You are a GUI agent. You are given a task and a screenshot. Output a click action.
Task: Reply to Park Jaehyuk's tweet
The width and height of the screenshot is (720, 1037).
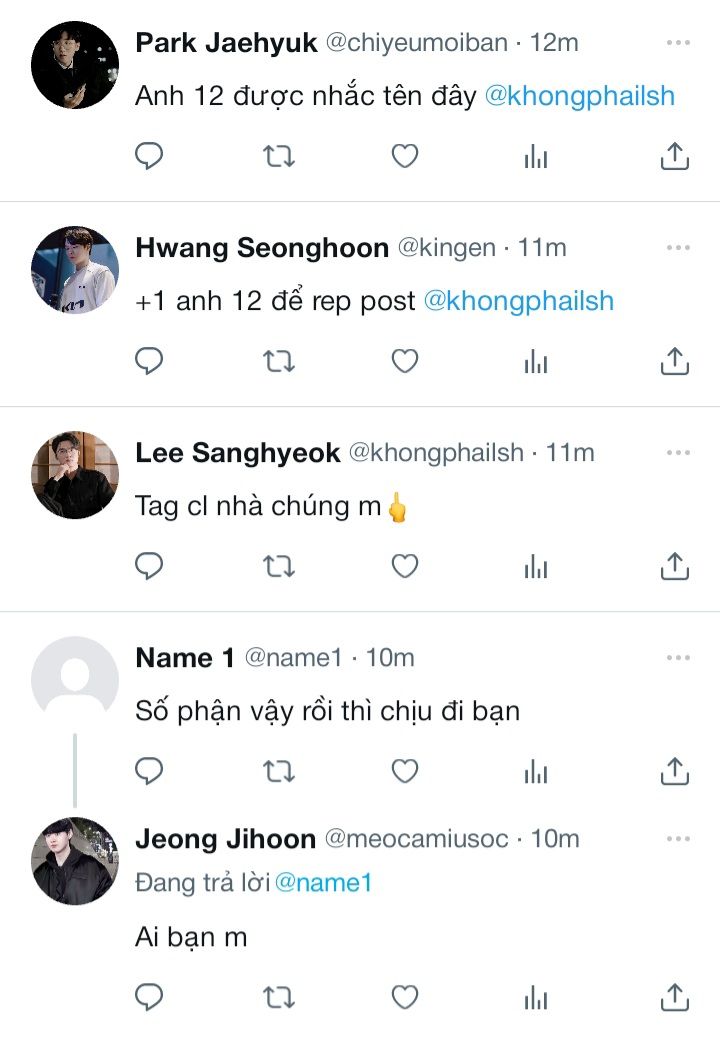pyautogui.click(x=149, y=156)
